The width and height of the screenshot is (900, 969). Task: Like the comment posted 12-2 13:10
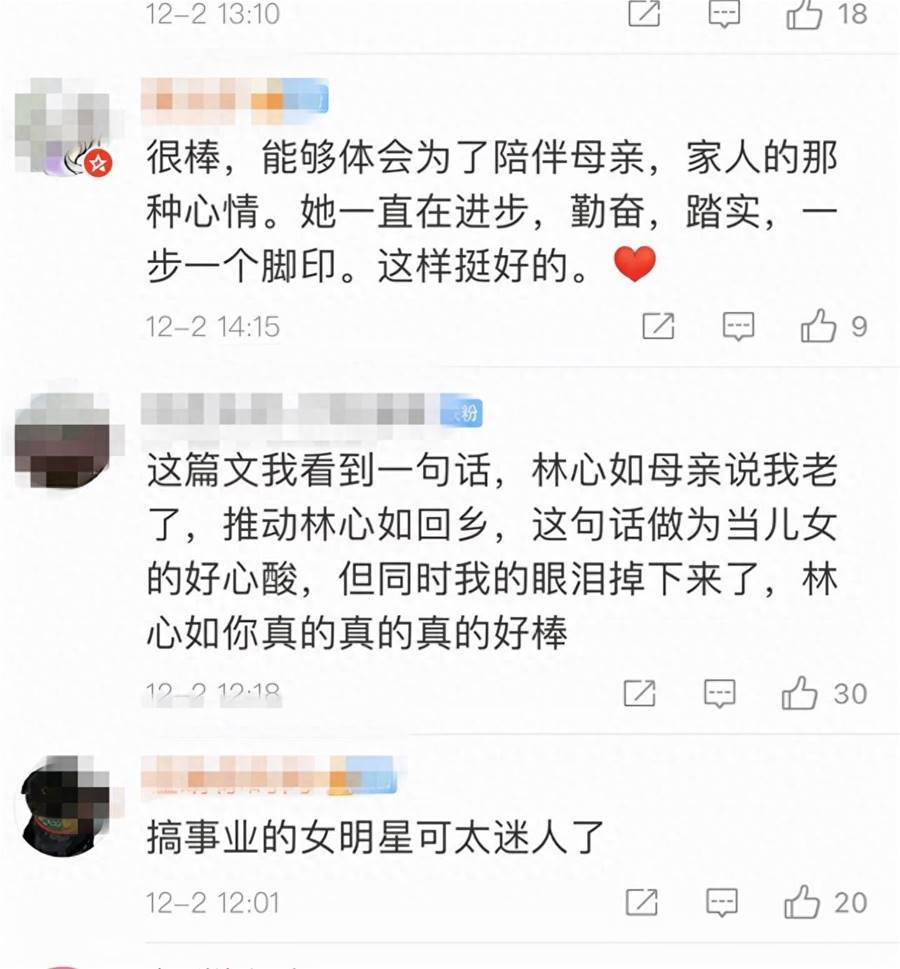(806, 14)
